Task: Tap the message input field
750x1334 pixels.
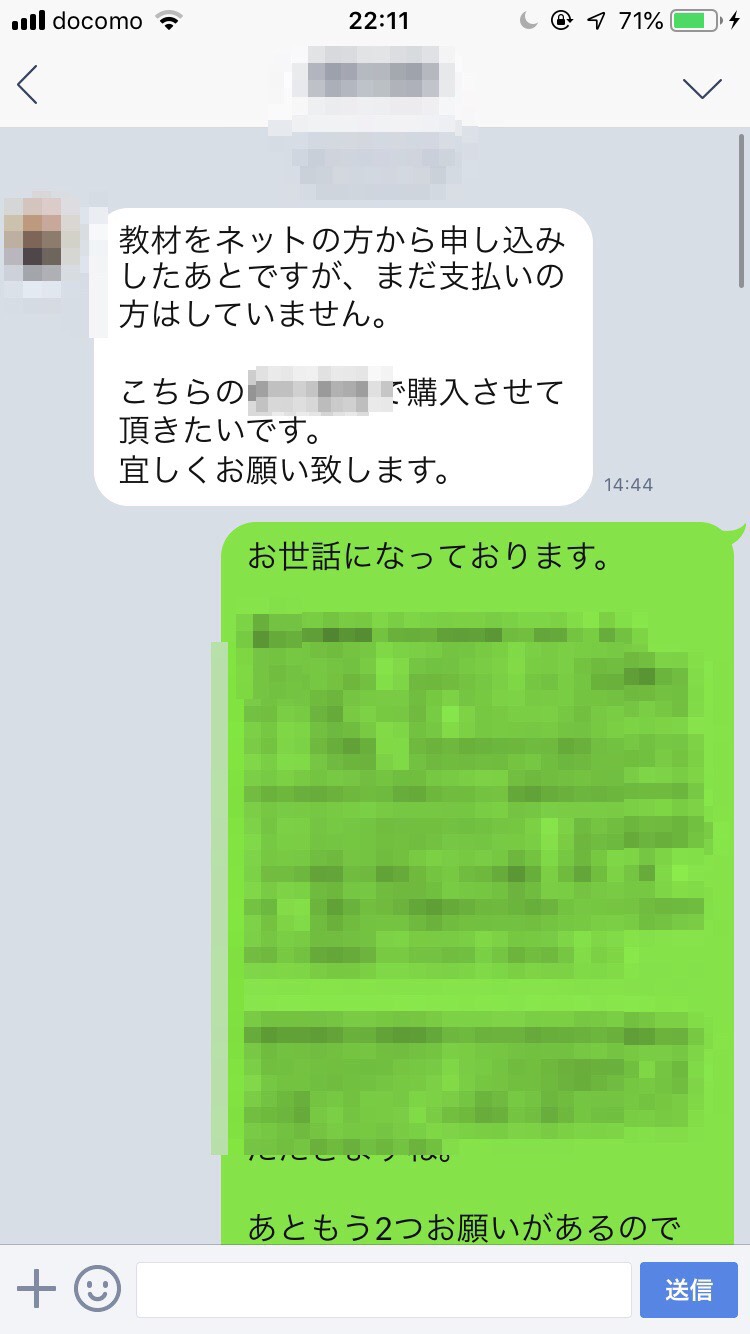Action: [x=383, y=1290]
